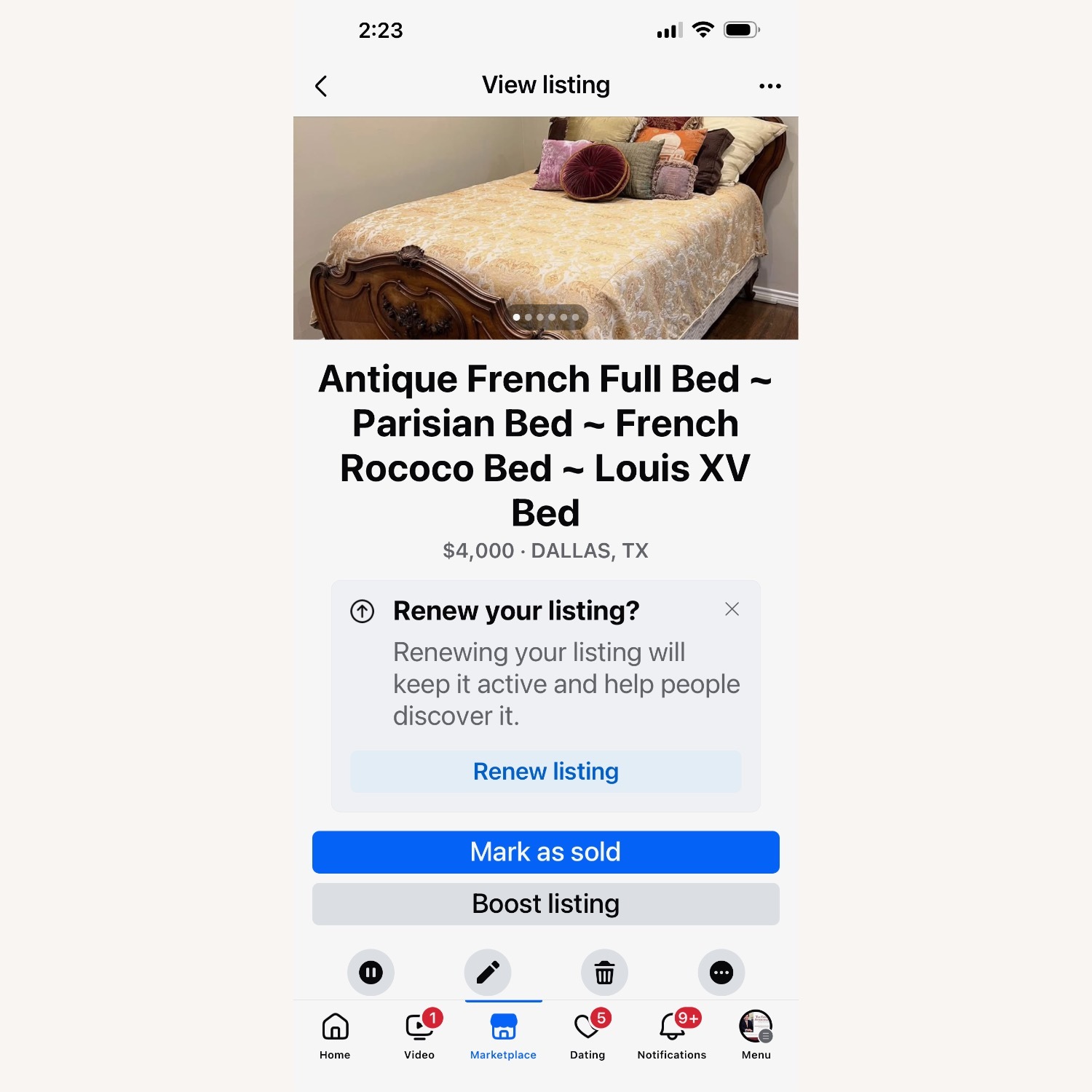The width and height of the screenshot is (1092, 1092).
Task: Tap Renew listing button
Action: tap(545, 772)
